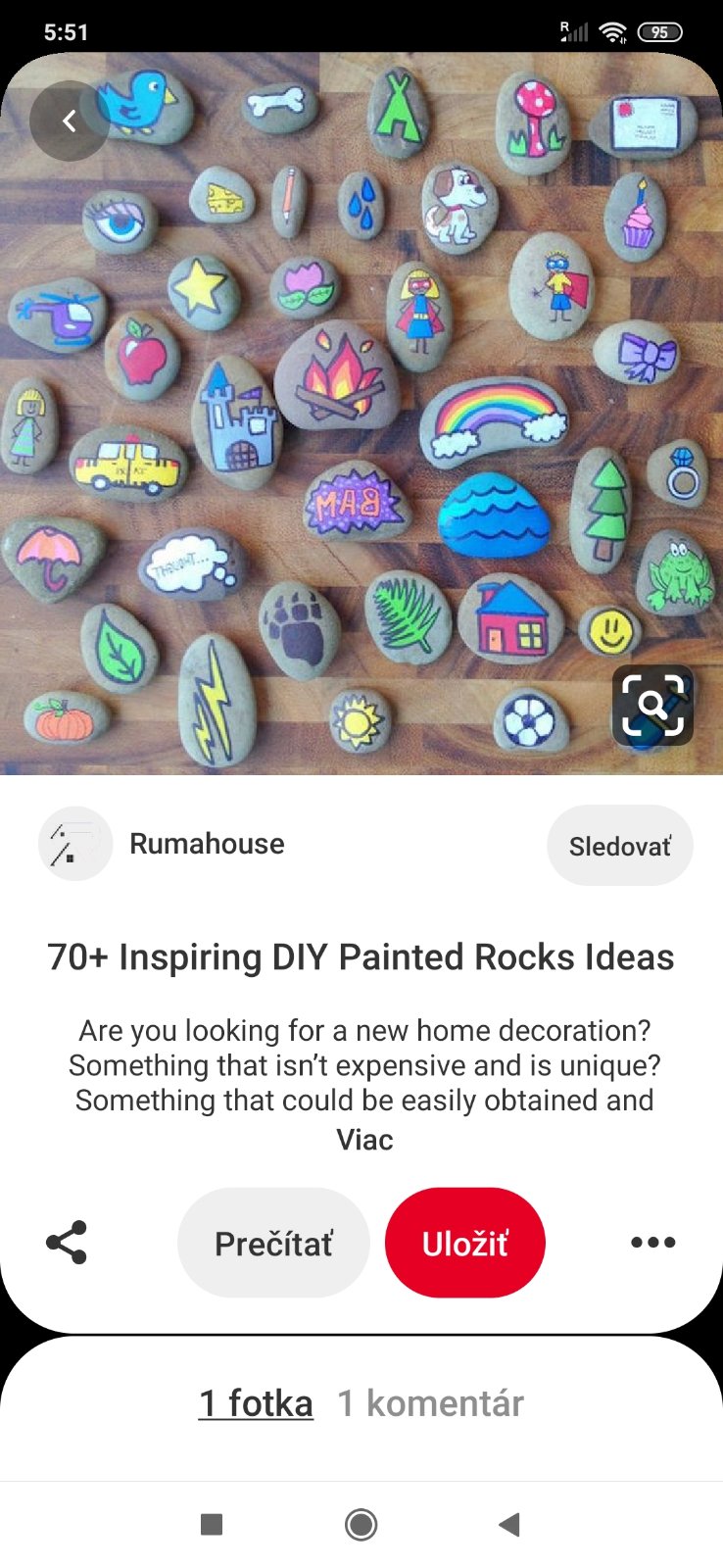Viewport: 723px width, 1568px height.
Task: Open the Rumahouse profile
Action: click(207, 844)
